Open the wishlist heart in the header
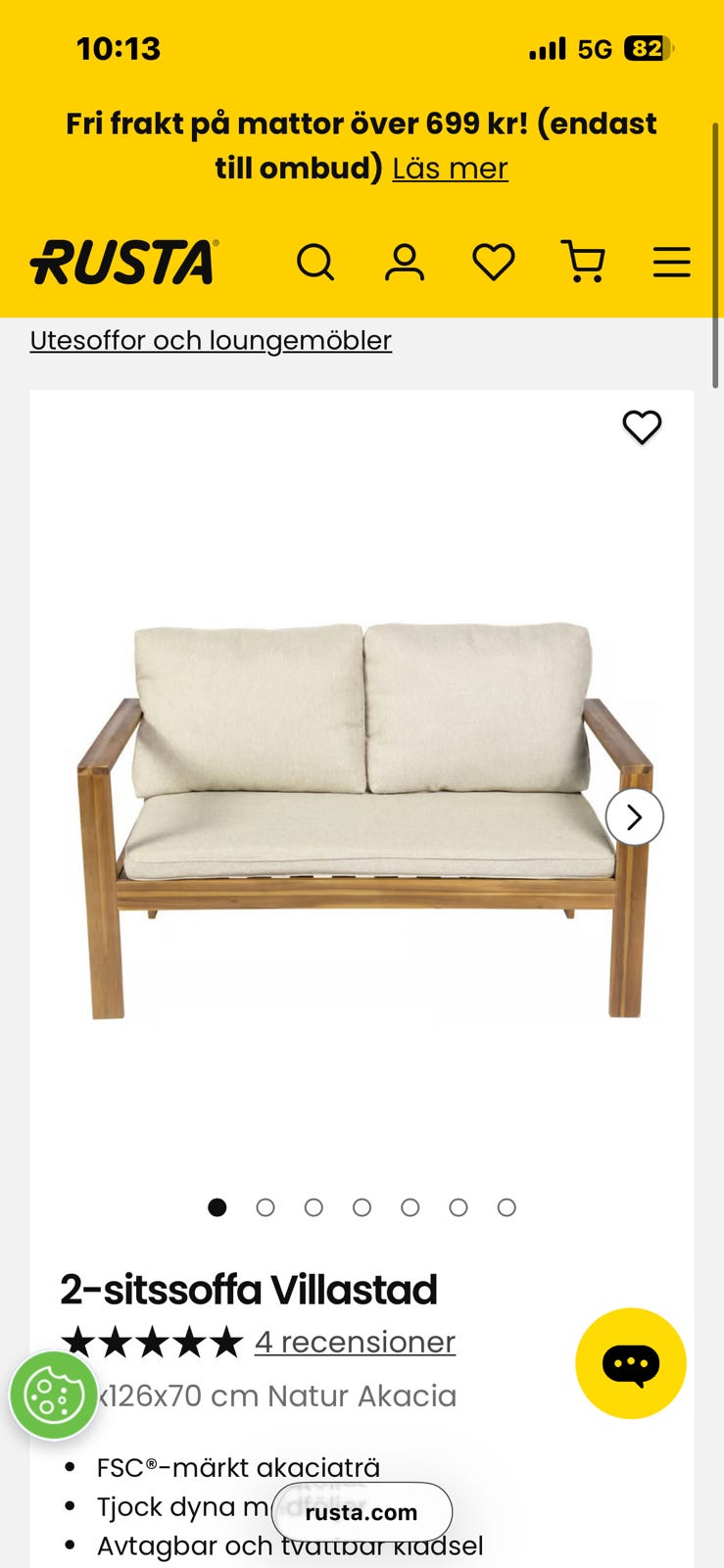The width and height of the screenshot is (724, 1568). 494,263
